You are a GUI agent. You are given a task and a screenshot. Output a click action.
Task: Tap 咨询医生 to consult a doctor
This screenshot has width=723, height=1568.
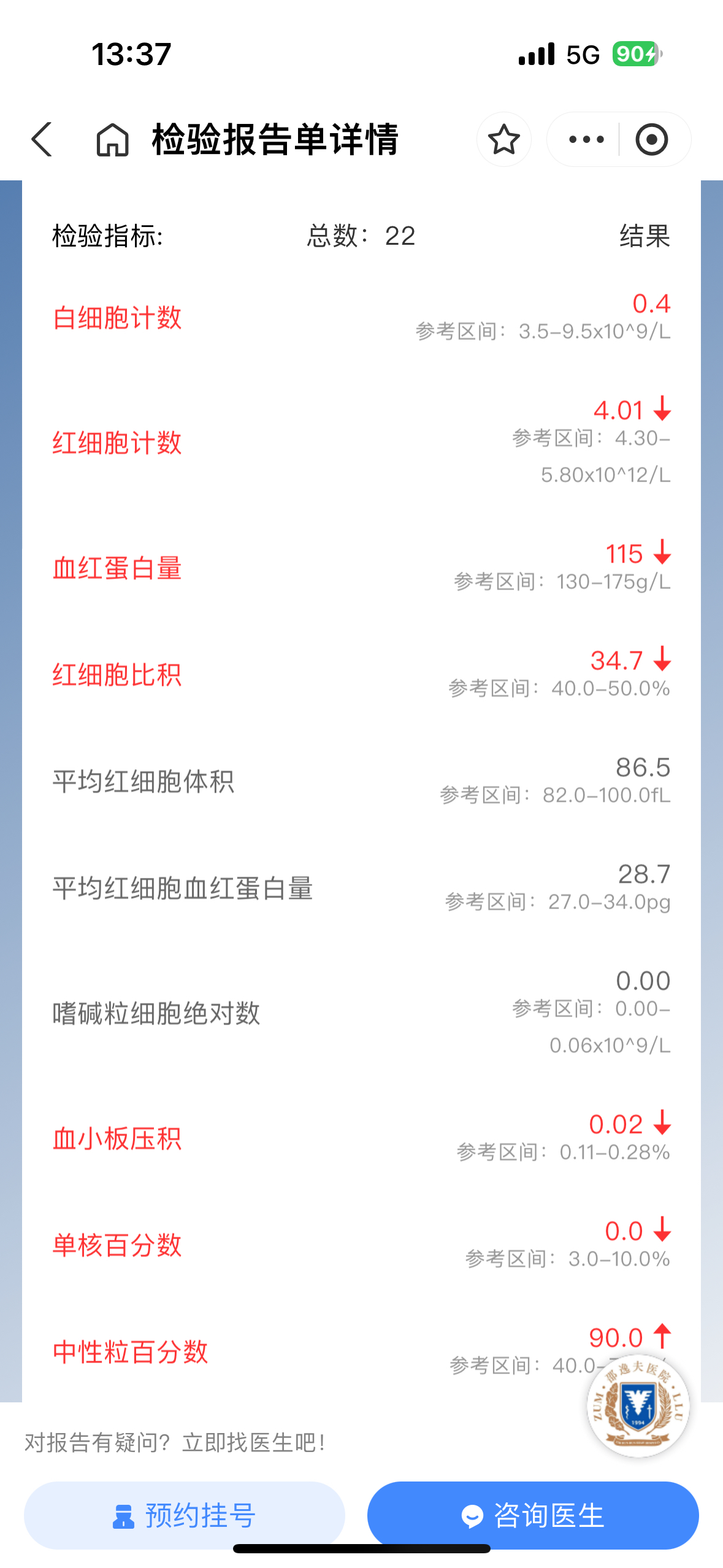533,1515
